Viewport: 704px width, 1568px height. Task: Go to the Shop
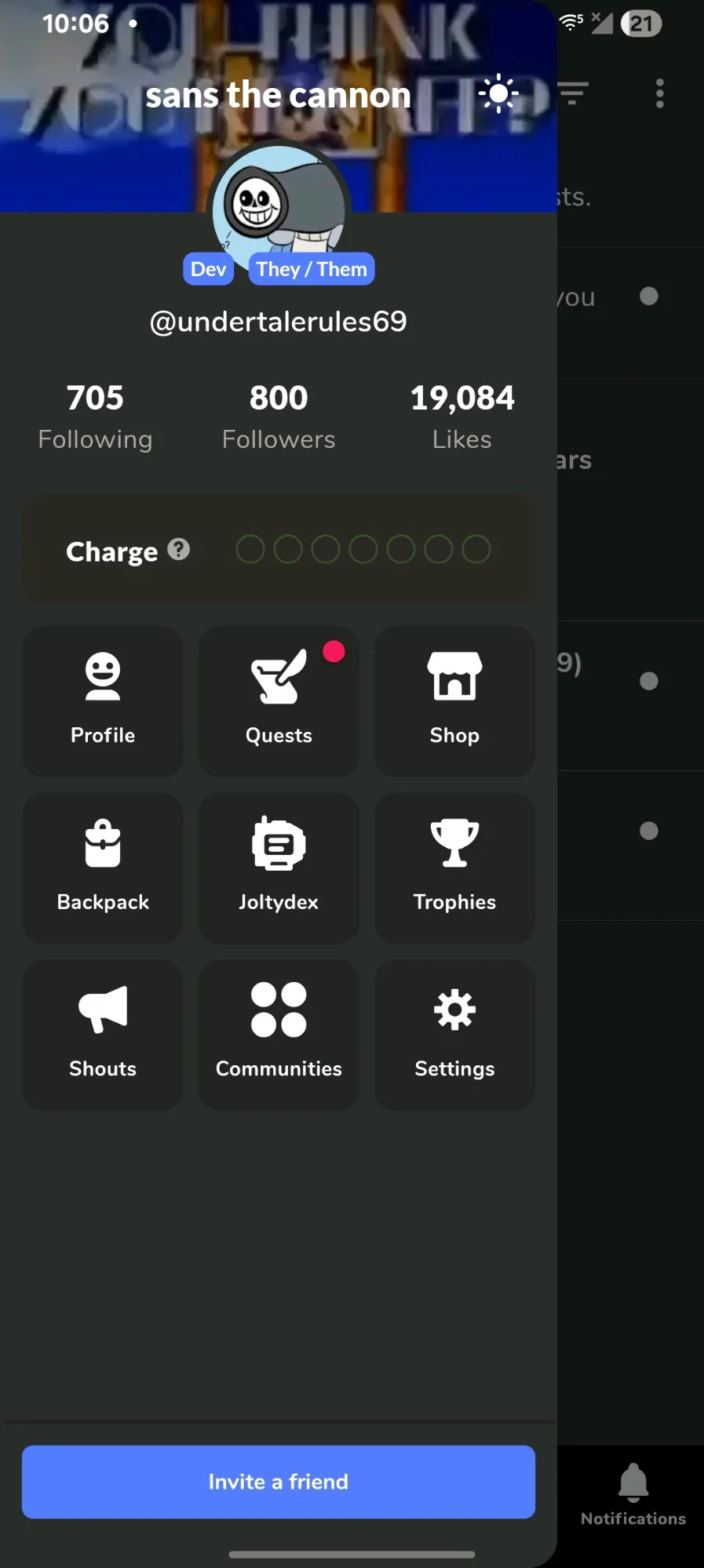[x=454, y=700]
